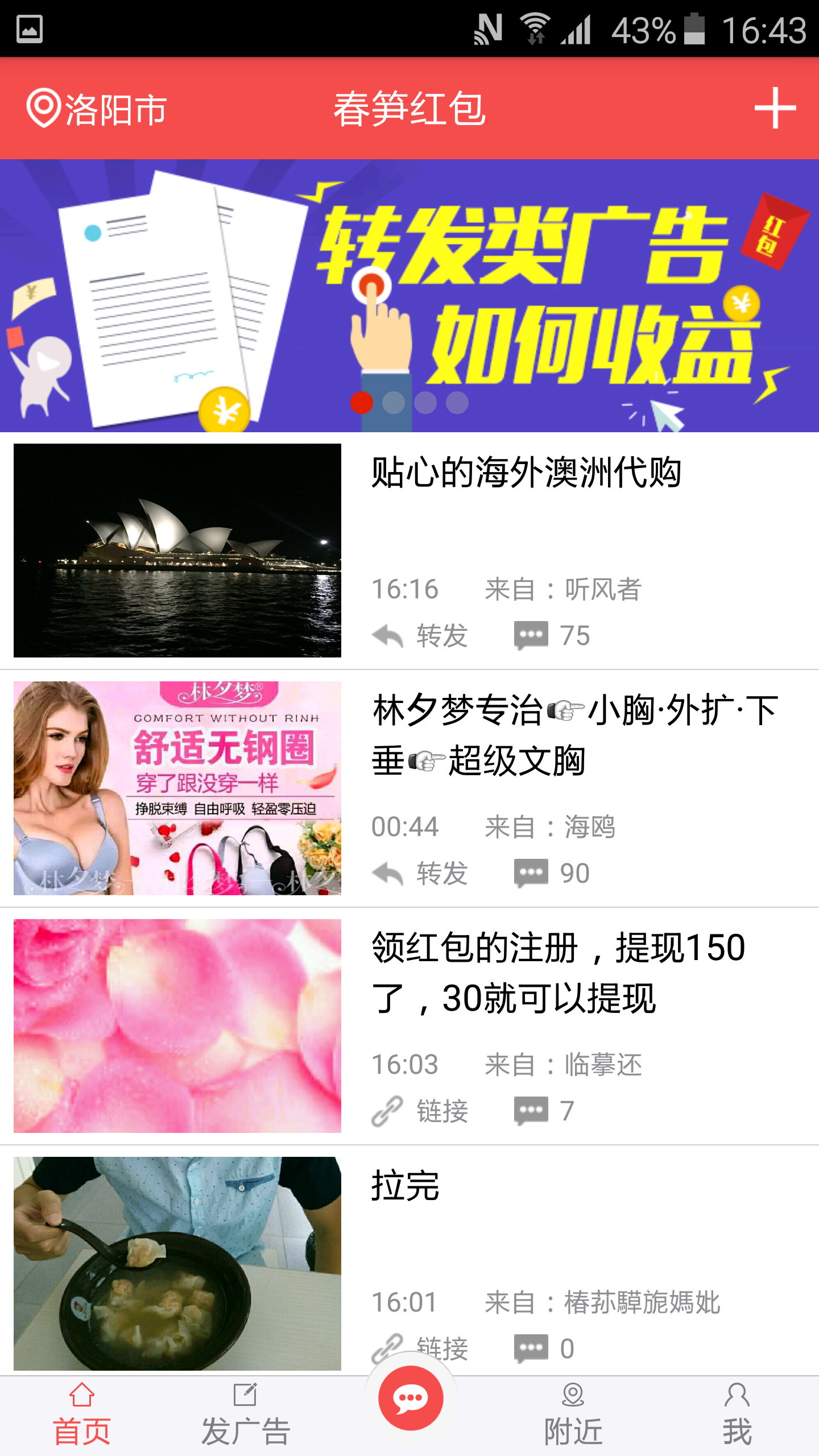This screenshot has height=1456, width=819.
Task: View the 90 comments on 林夕梦 ad
Action: 552,873
